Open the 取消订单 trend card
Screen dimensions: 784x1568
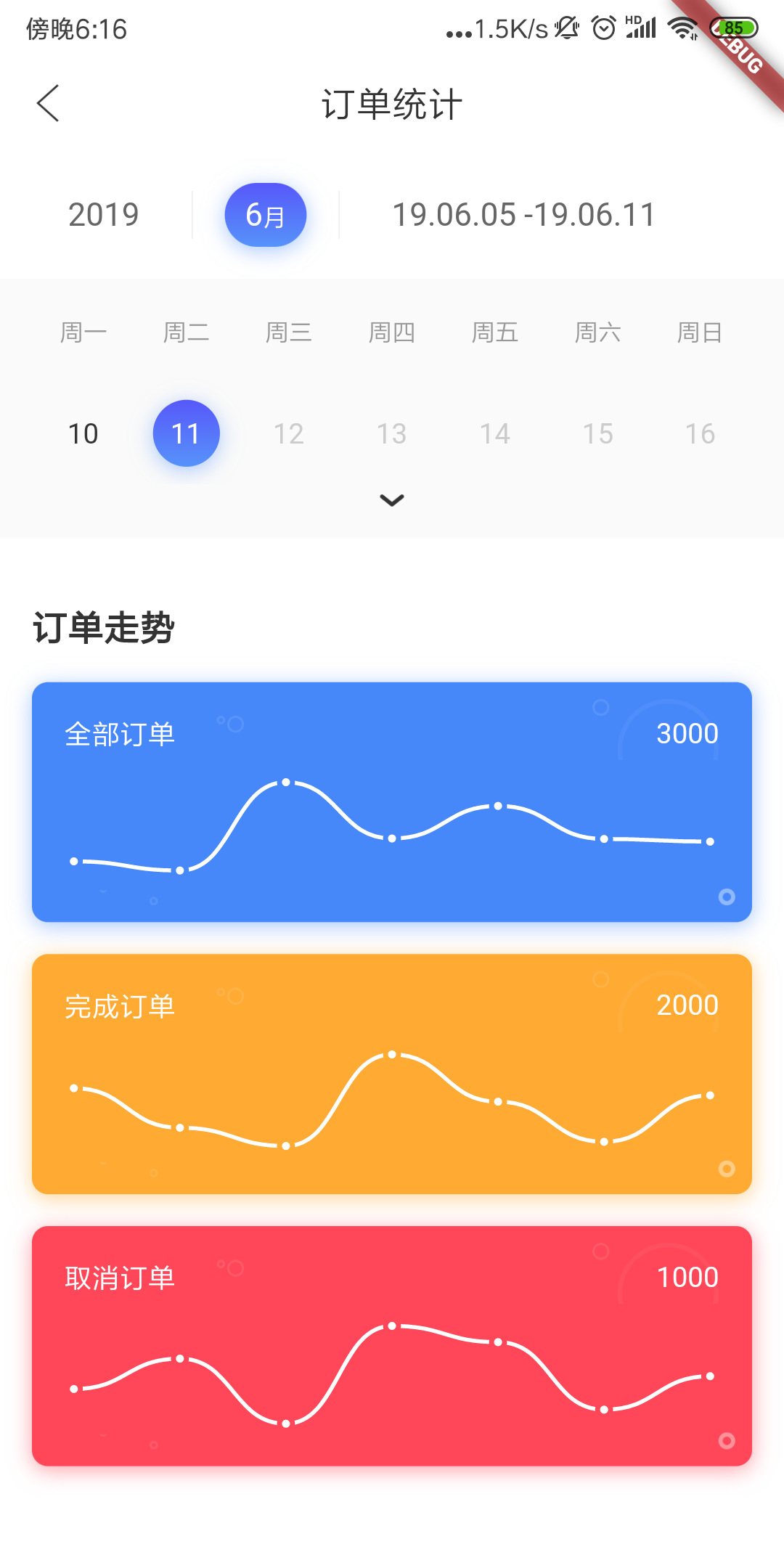[392, 1346]
